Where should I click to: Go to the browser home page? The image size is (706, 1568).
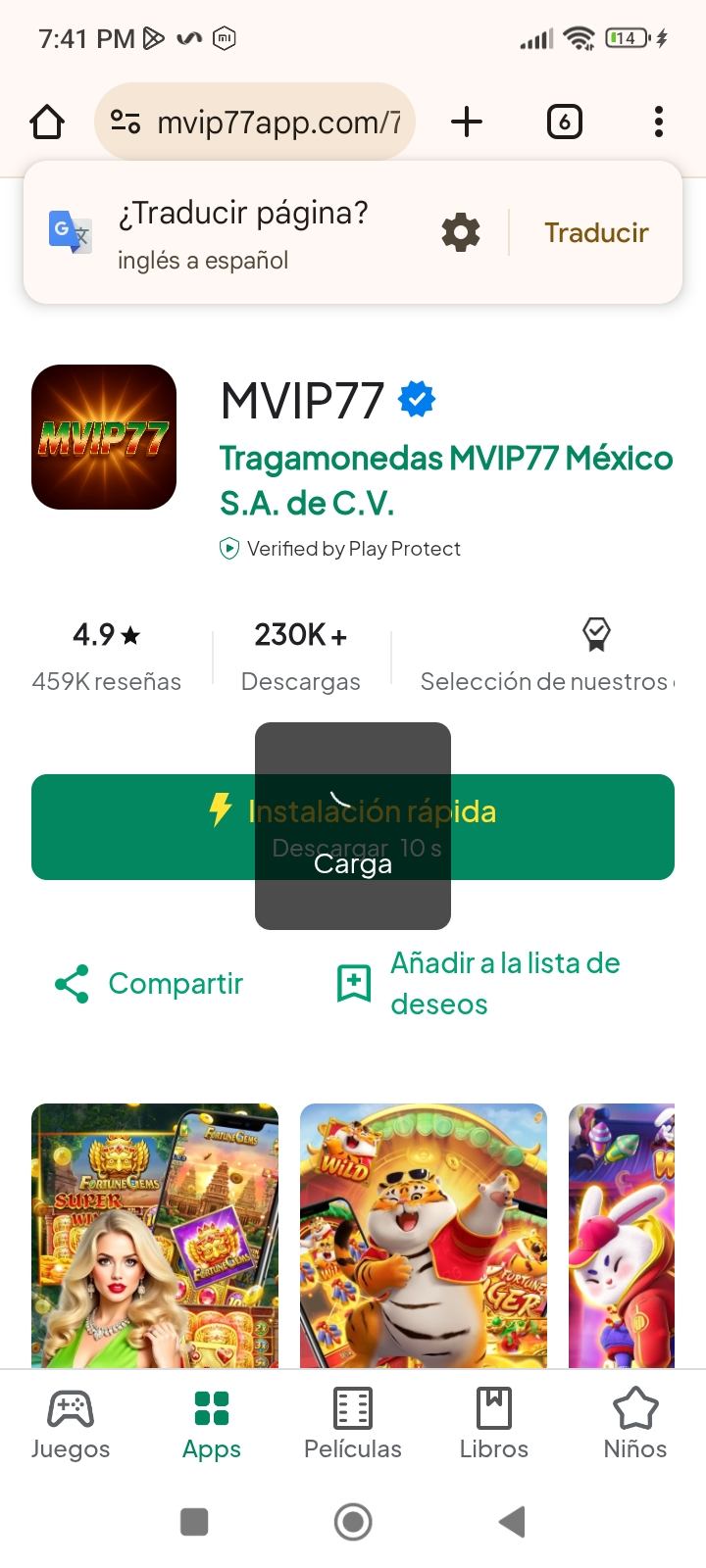(47, 122)
